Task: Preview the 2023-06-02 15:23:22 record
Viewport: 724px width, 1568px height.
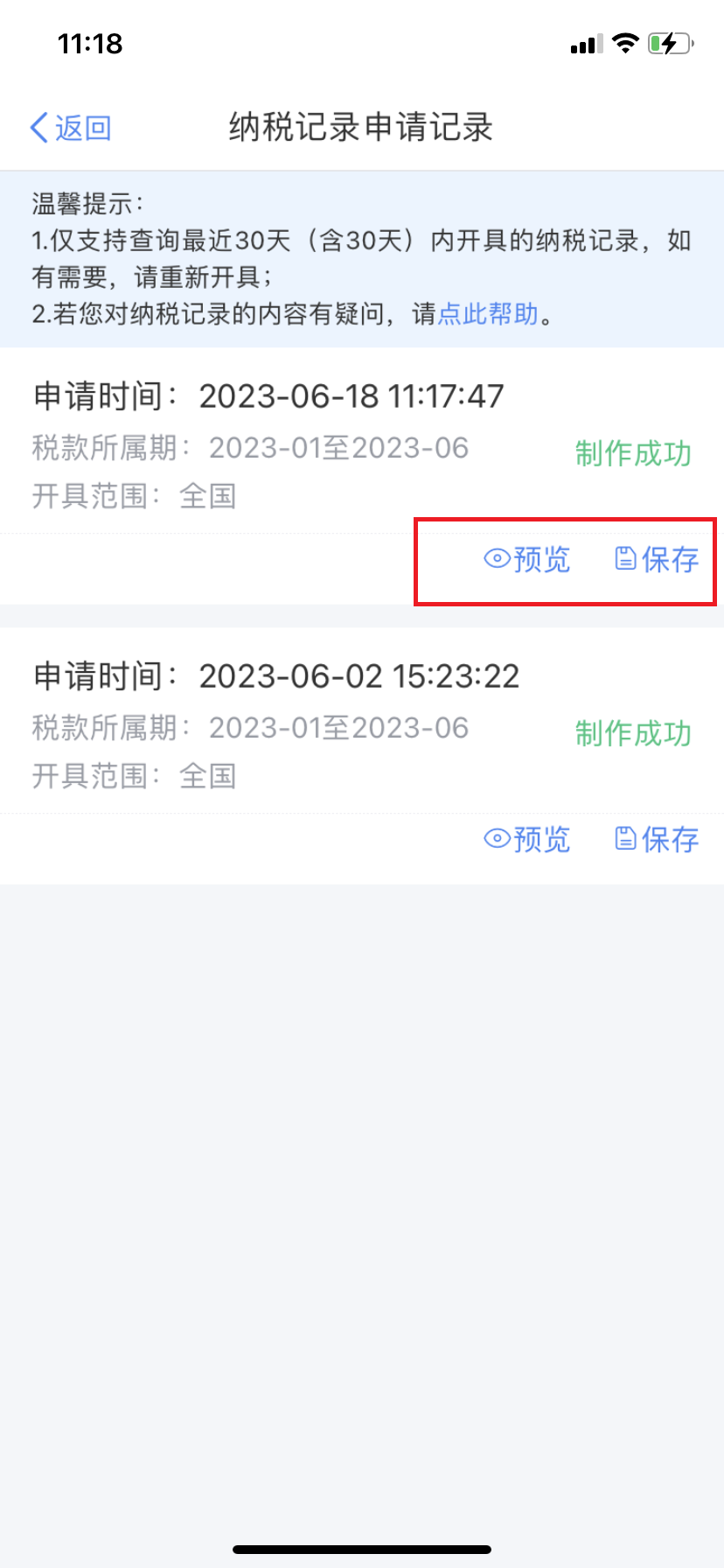Action: [x=527, y=839]
